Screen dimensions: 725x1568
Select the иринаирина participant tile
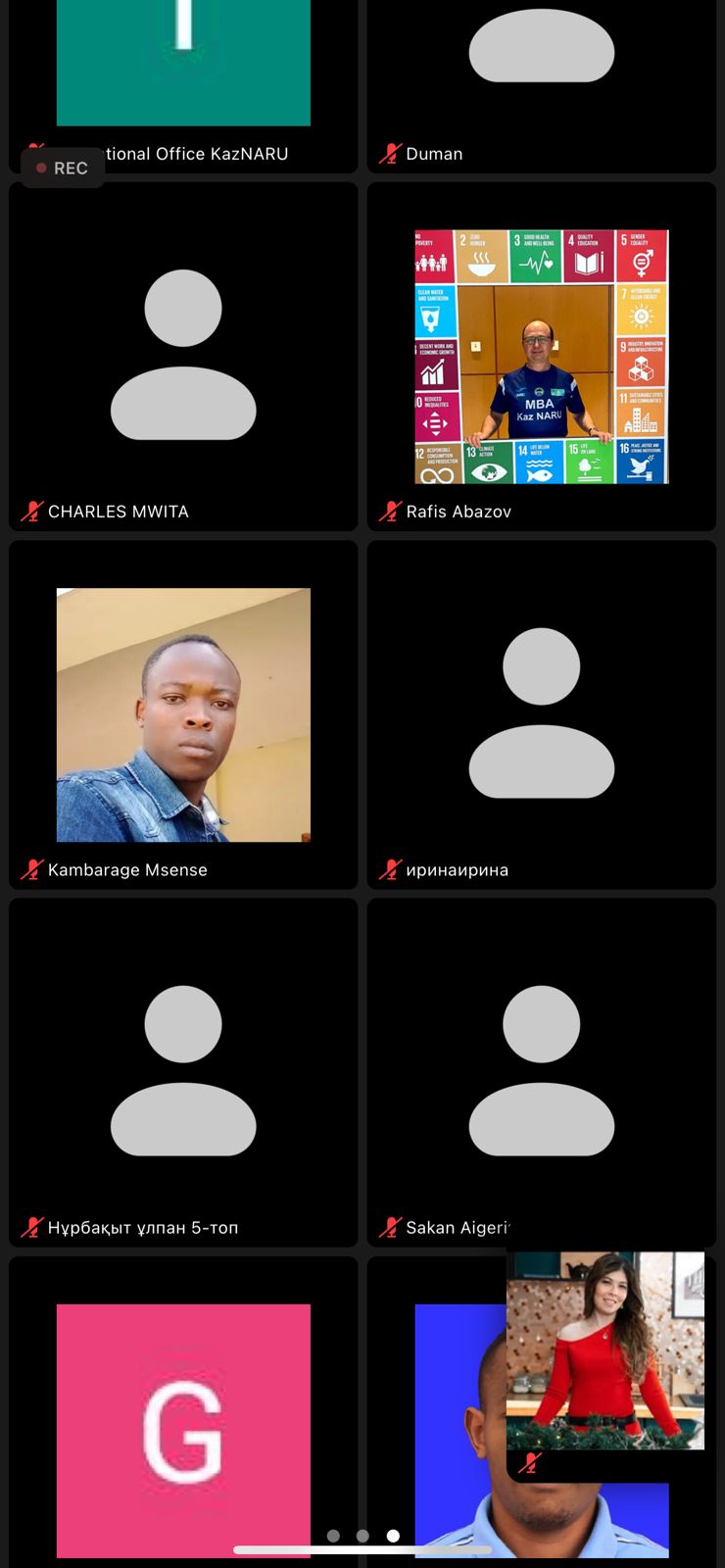(x=541, y=714)
